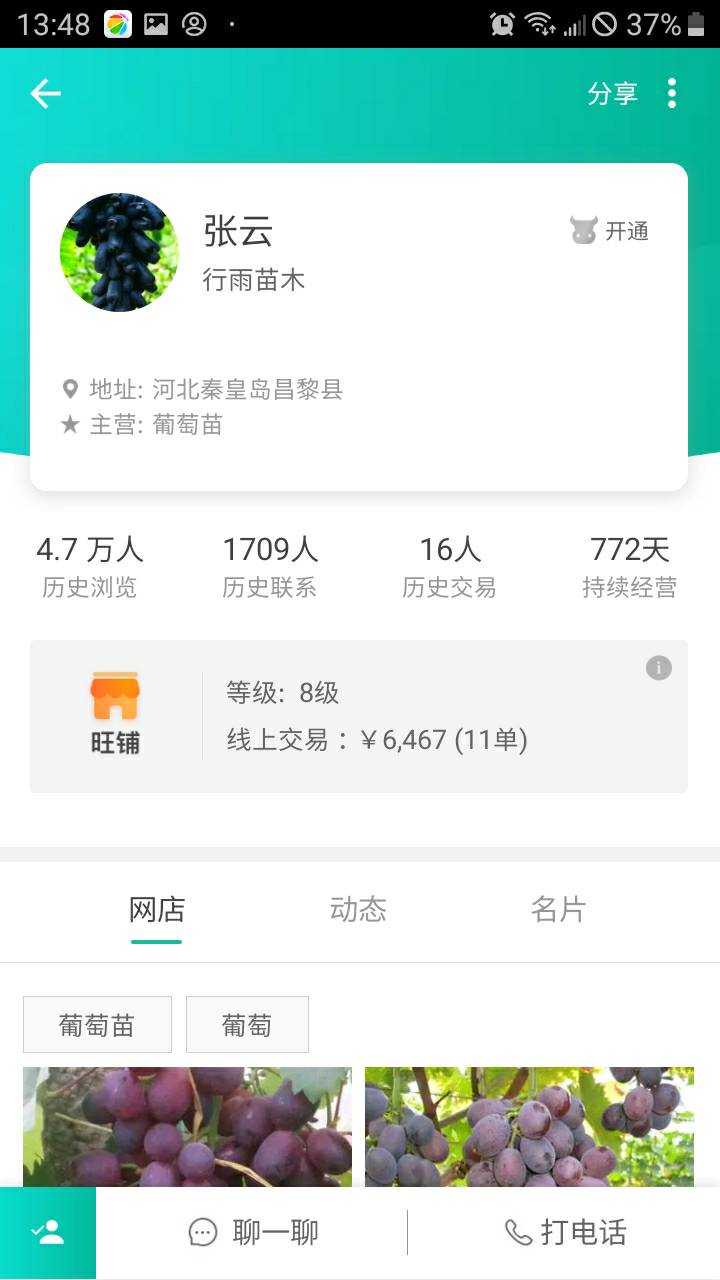Tap the 开通 badge on the profile card
This screenshot has width=720, height=1280.
pos(610,231)
